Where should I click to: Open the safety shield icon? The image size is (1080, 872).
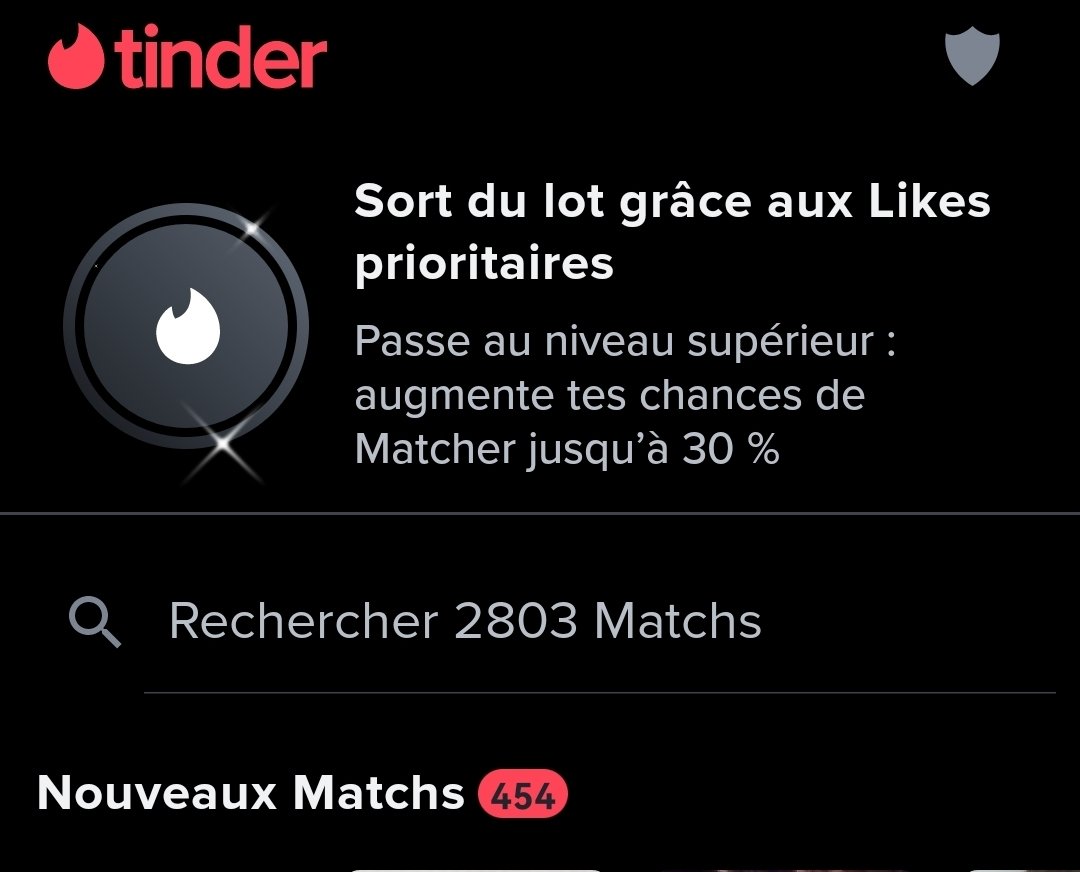[x=971, y=58]
